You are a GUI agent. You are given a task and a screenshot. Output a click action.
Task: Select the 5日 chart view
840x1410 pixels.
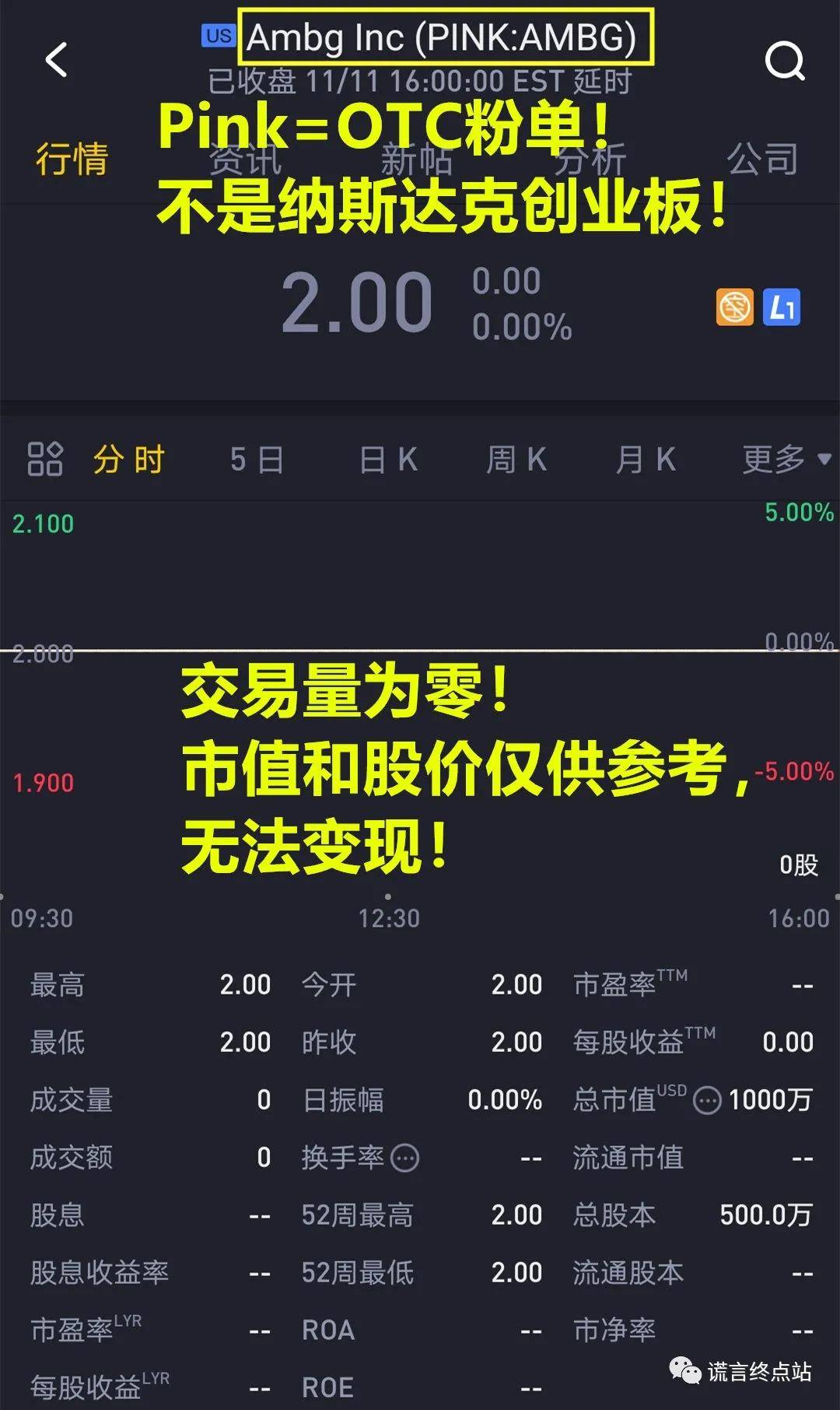pyautogui.click(x=257, y=460)
